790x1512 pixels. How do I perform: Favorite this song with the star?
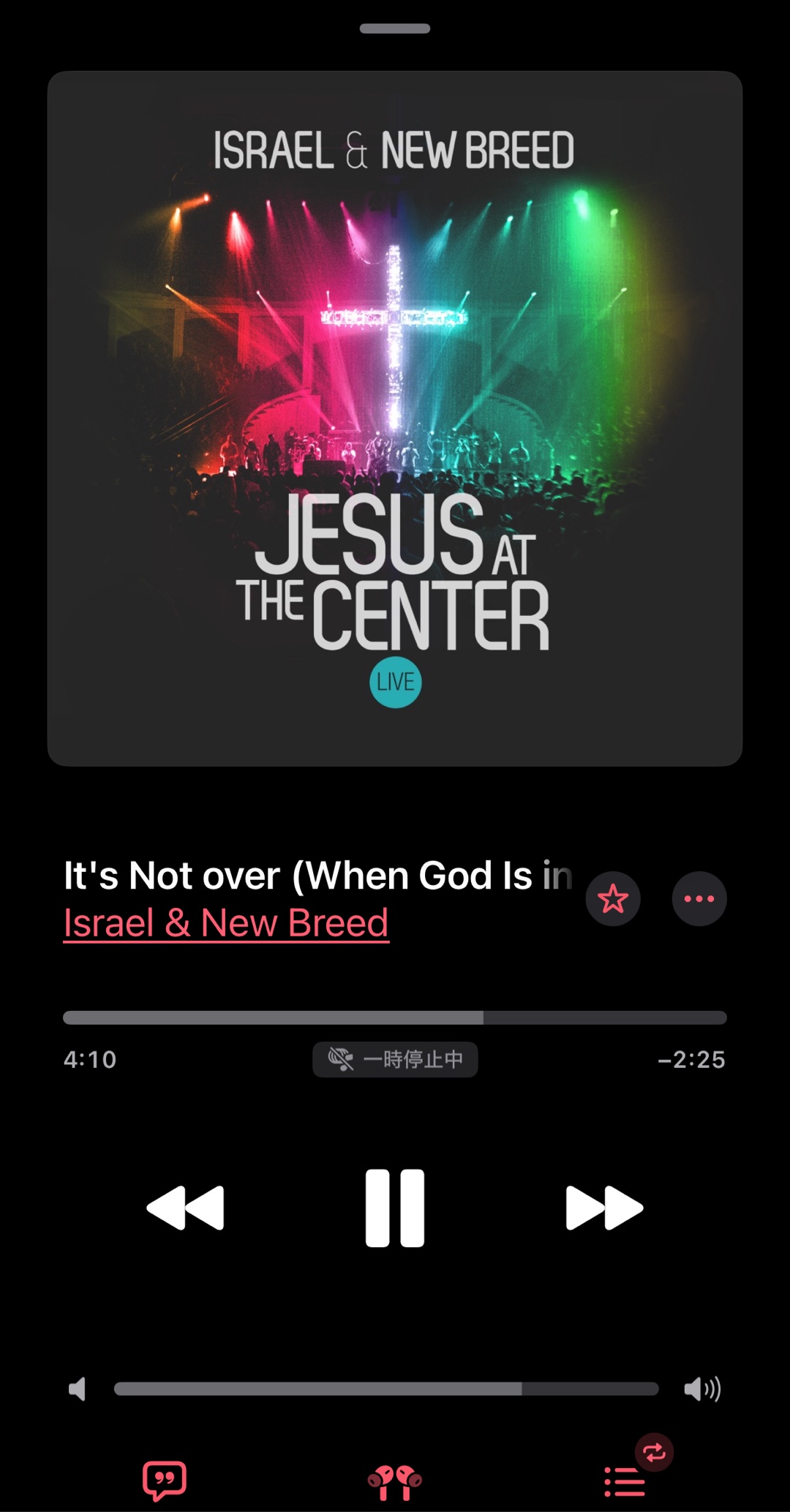[613, 899]
